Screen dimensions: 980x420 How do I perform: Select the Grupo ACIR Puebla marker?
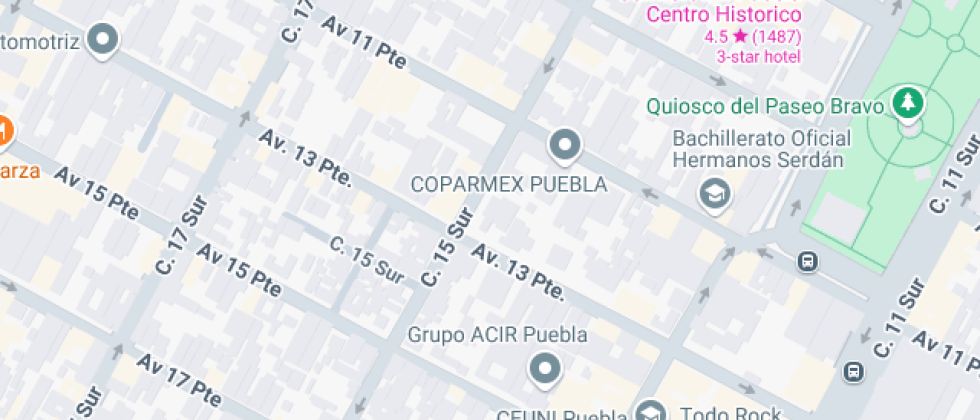click(545, 370)
